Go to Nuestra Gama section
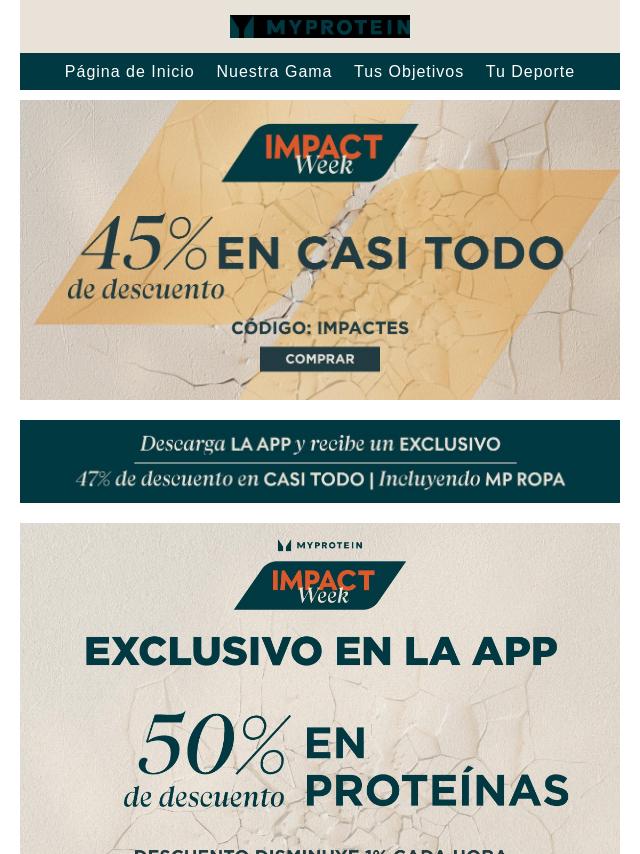This screenshot has height=854, width=640. [274, 72]
